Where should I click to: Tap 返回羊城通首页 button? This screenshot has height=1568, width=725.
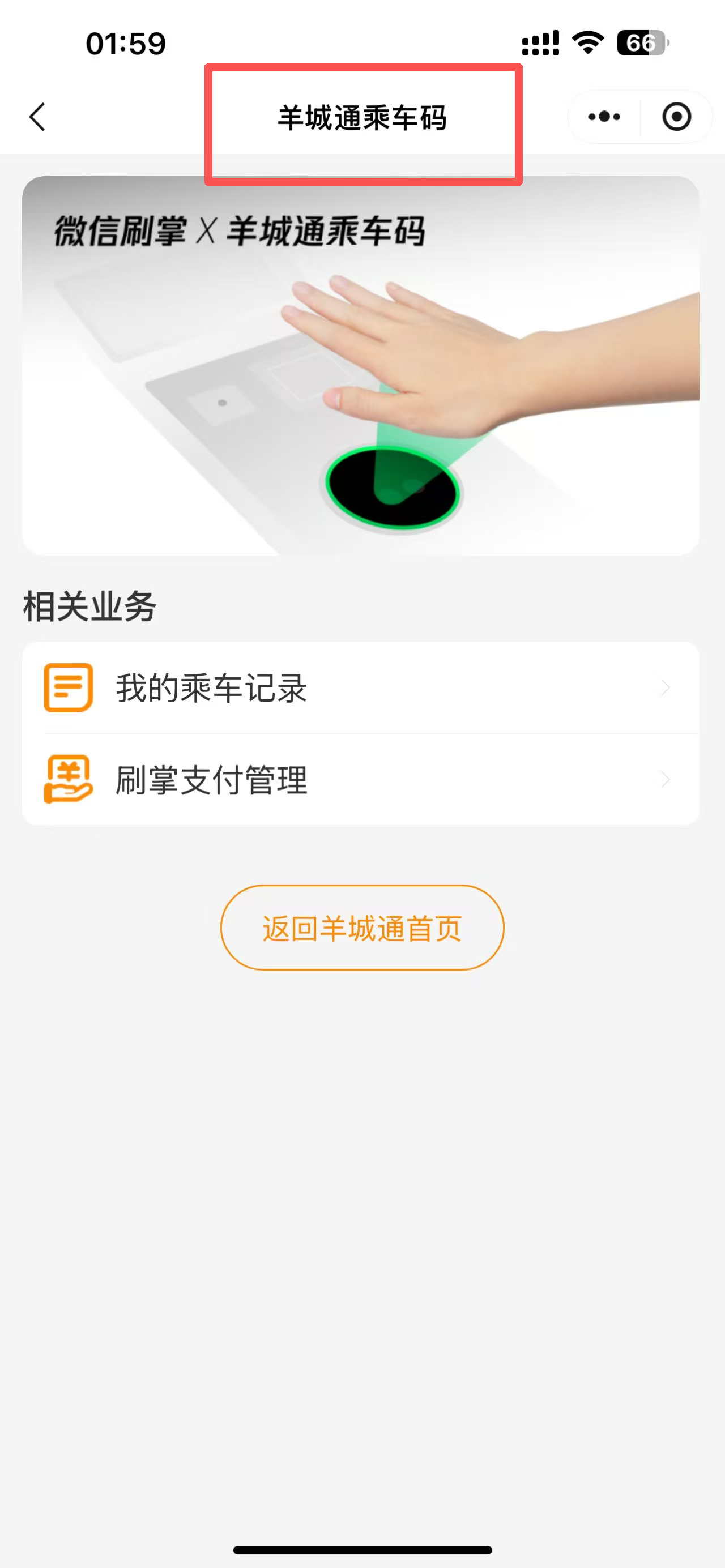[x=362, y=928]
